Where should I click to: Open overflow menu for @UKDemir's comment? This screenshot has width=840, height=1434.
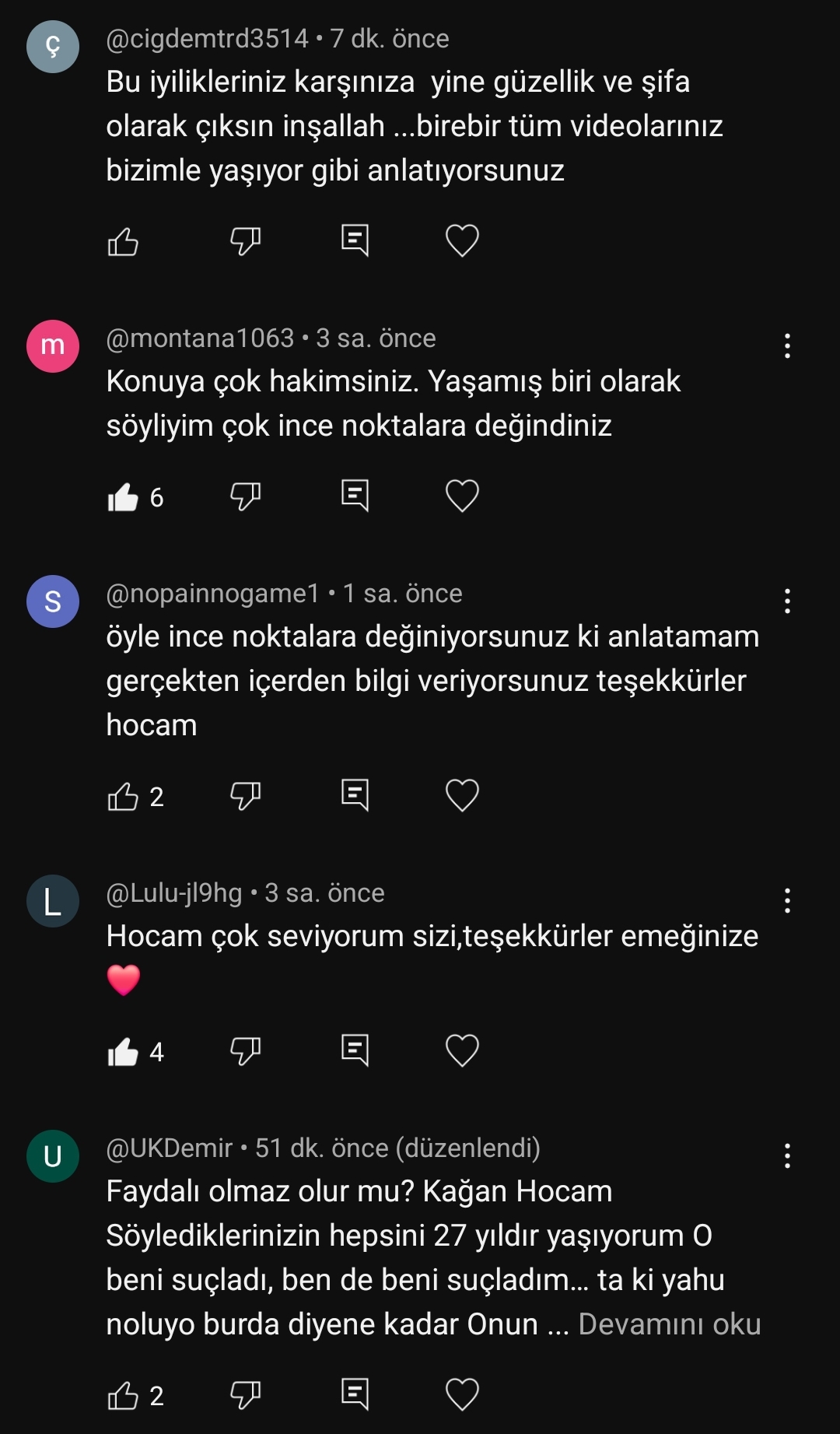(787, 1155)
